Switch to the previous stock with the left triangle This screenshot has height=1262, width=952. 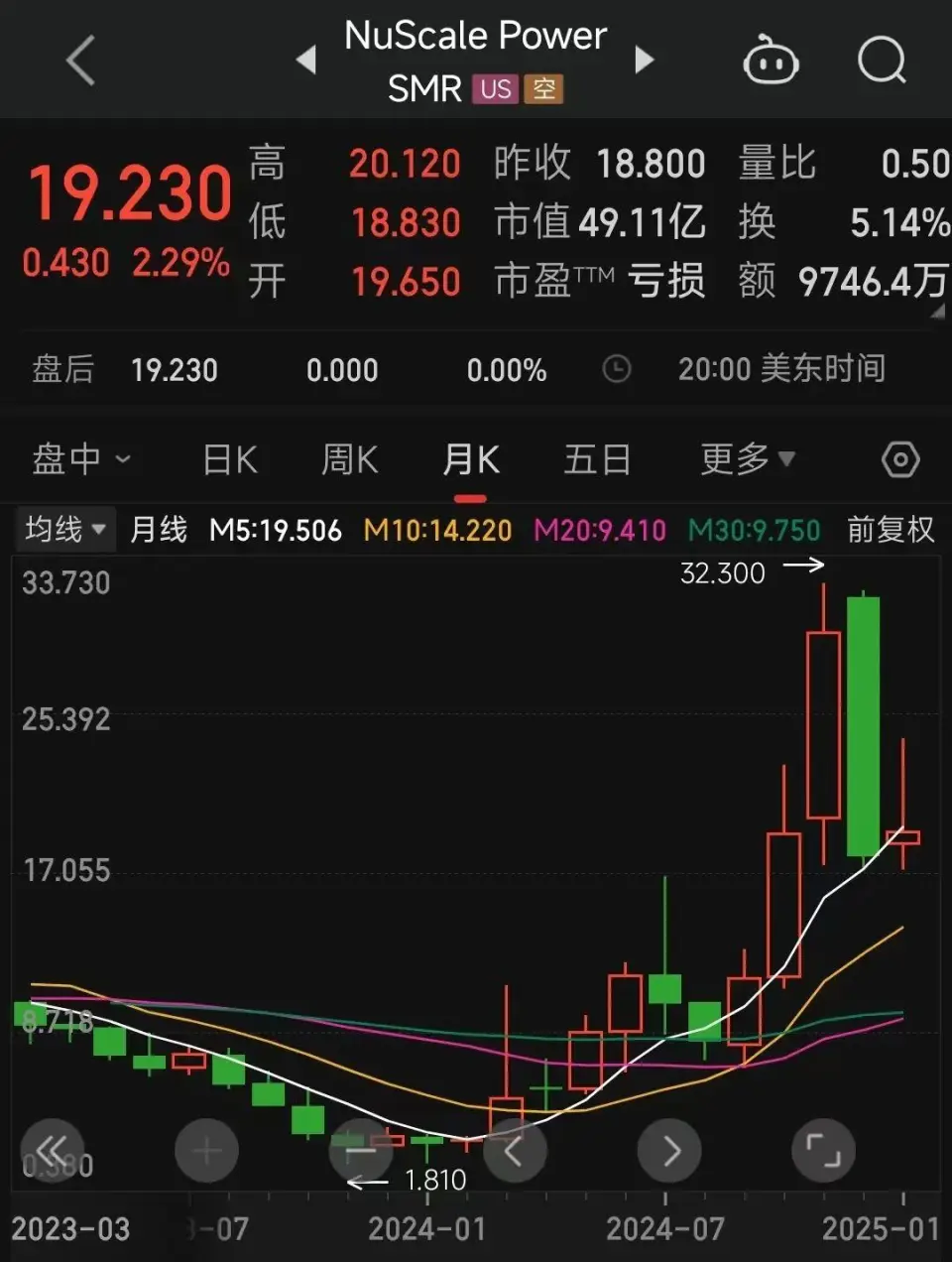306,61
